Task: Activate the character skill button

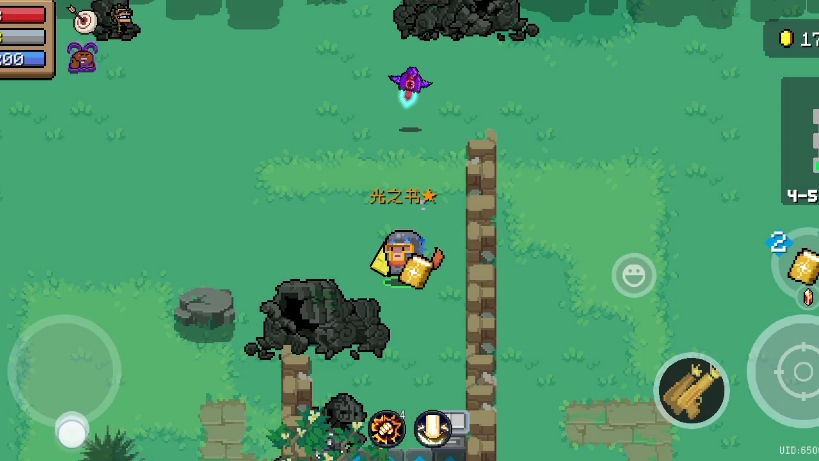Action: (691, 389)
